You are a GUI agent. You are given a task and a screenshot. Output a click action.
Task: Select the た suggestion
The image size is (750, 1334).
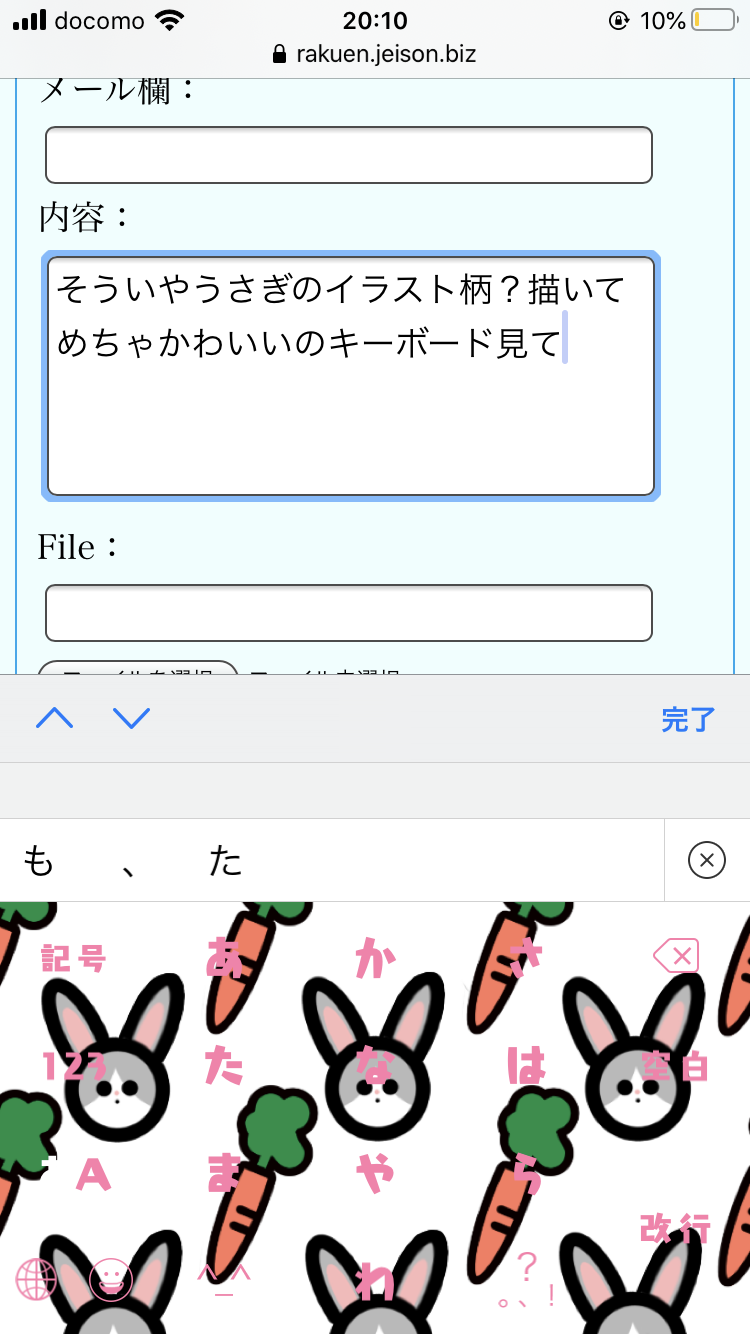click(x=225, y=860)
